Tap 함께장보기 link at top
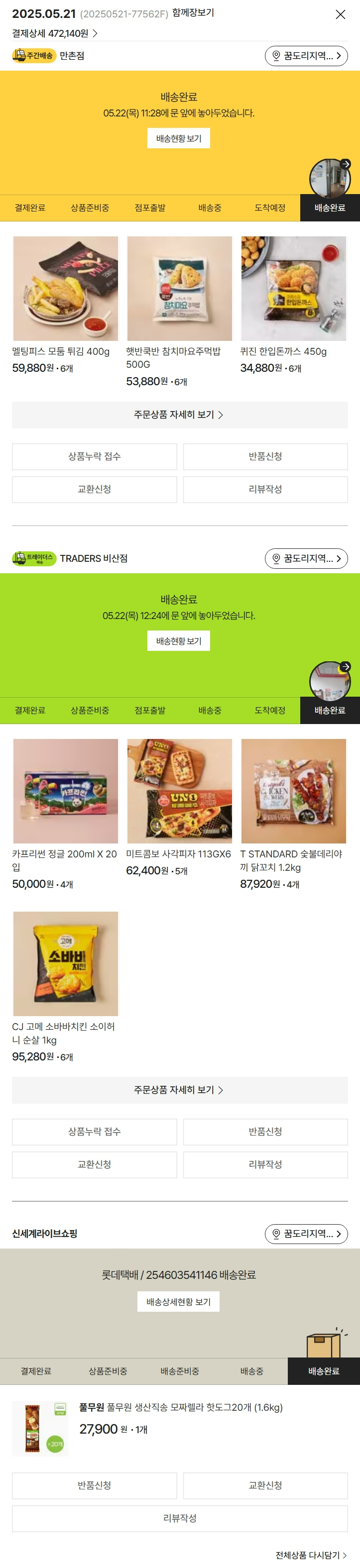The height and width of the screenshot is (1568, 360). (193, 13)
